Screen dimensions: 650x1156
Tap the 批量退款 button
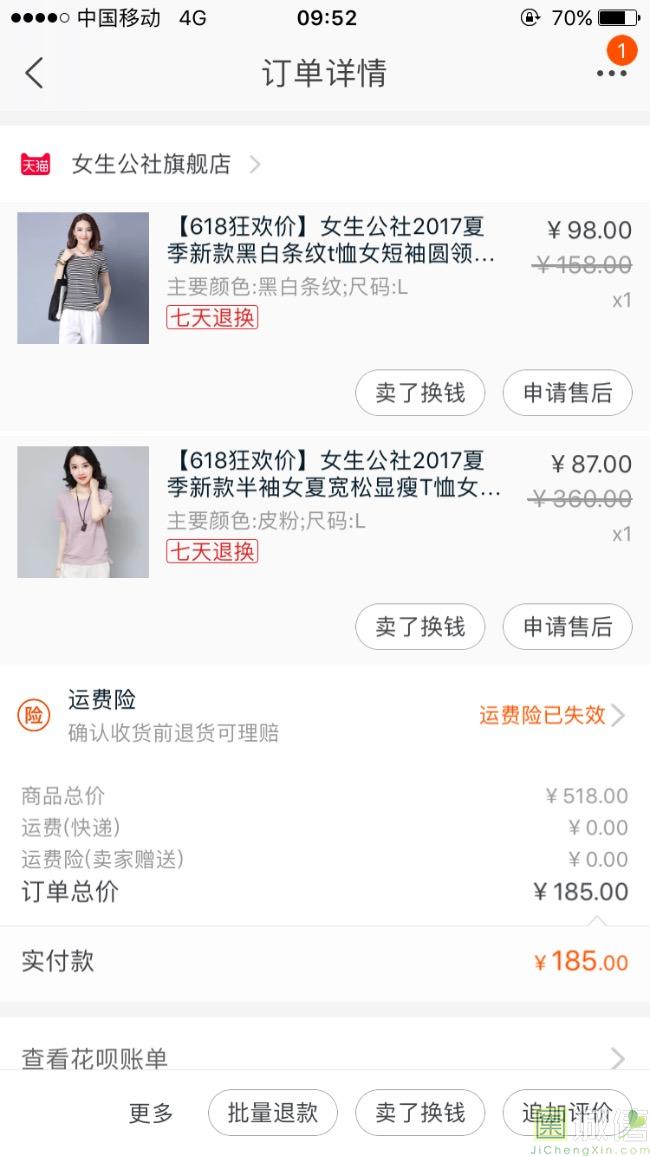[x=273, y=1112]
